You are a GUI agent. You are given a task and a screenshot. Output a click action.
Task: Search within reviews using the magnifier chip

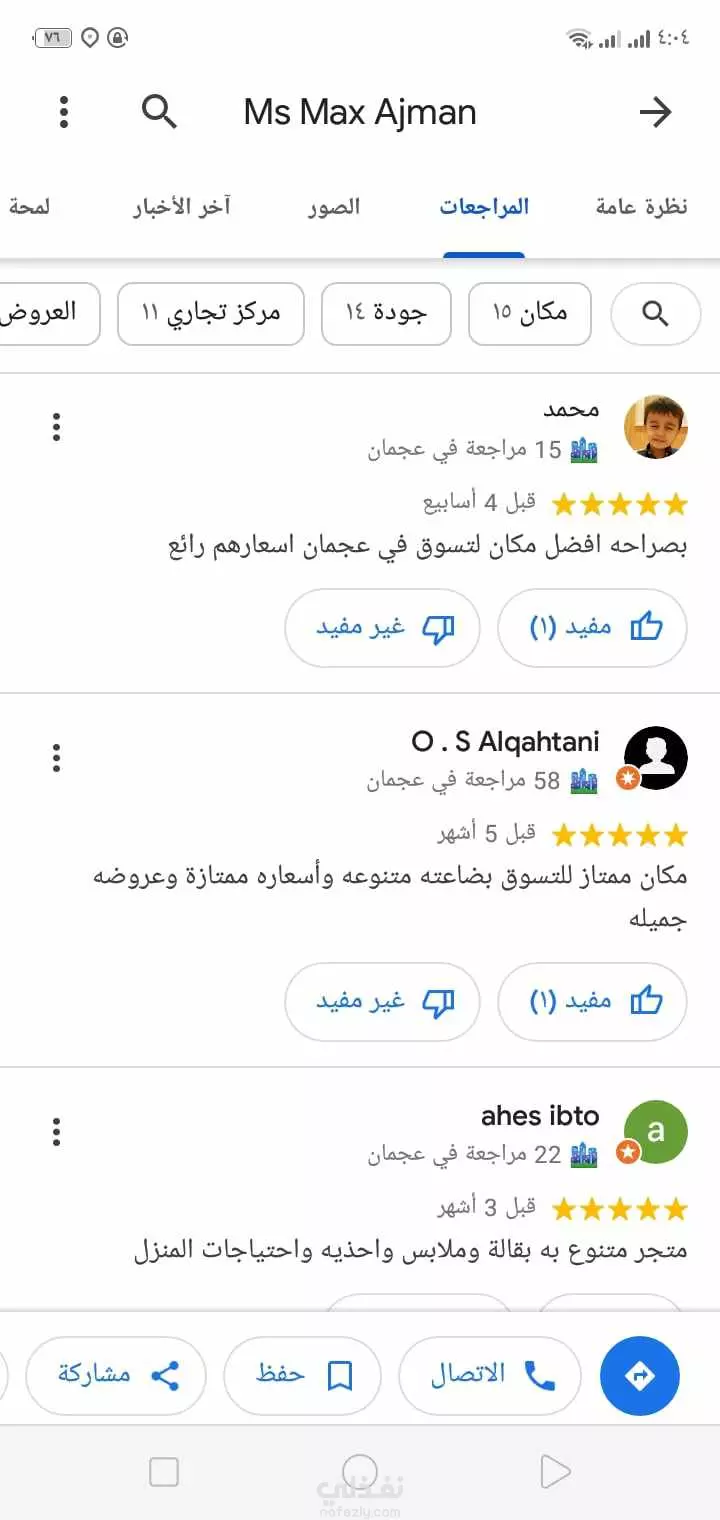pyautogui.click(x=655, y=314)
